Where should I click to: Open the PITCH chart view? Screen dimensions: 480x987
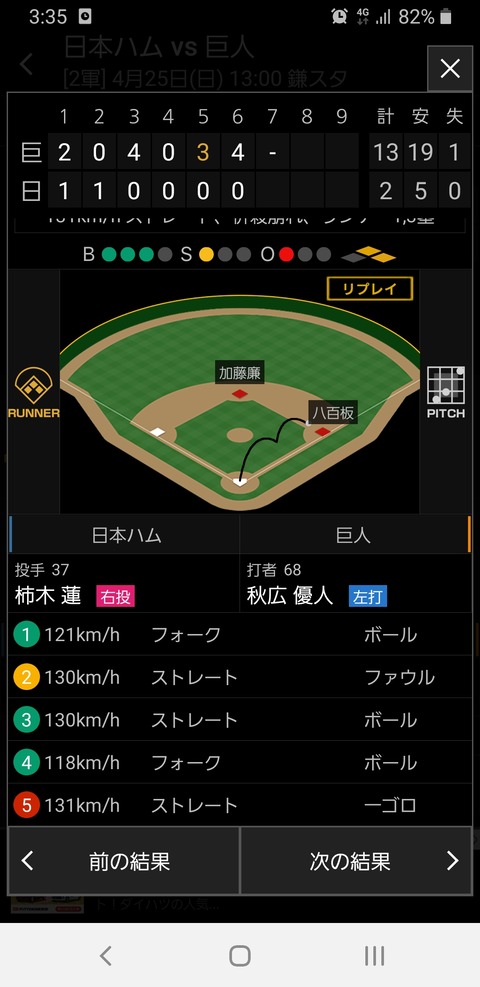(x=445, y=393)
